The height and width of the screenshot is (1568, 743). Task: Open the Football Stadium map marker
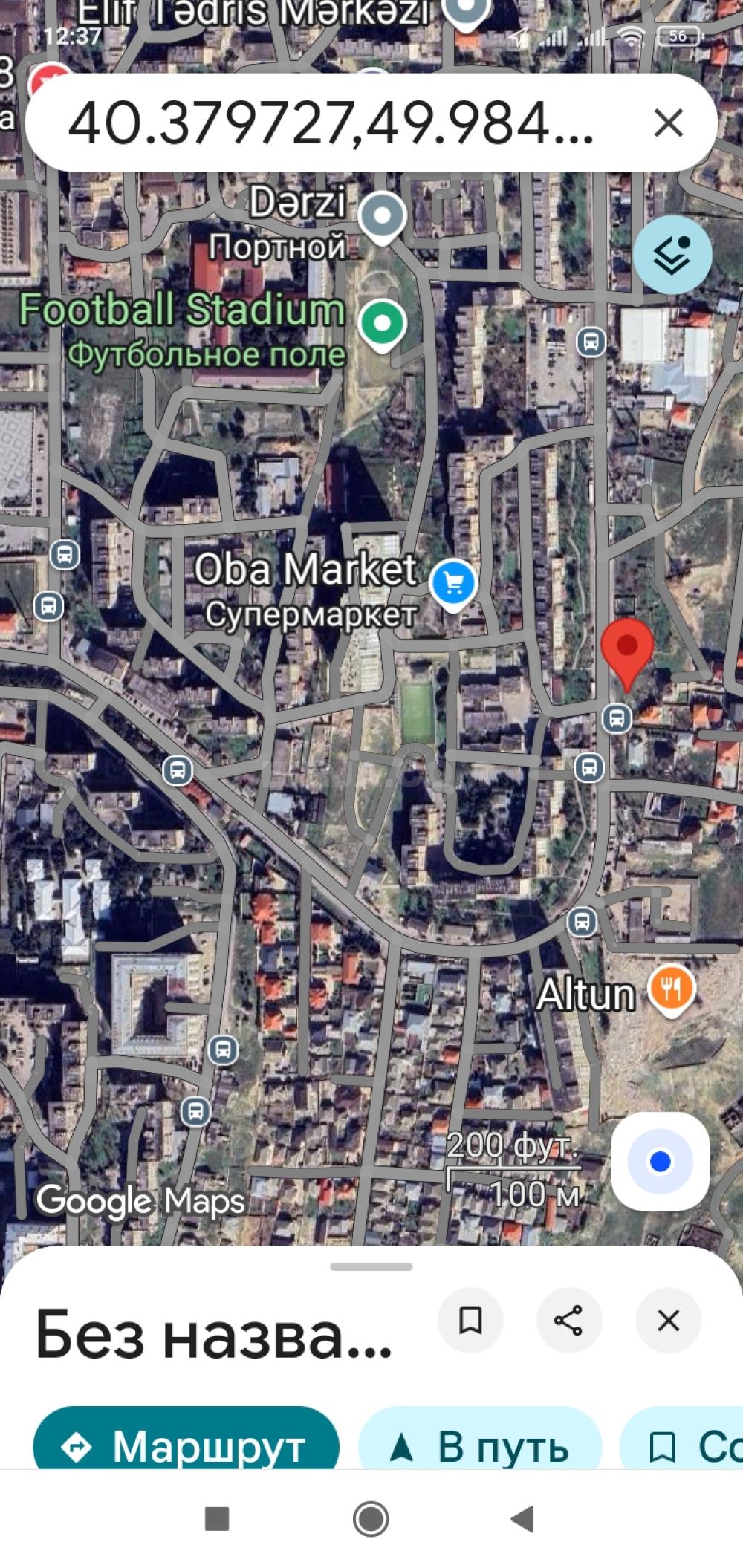[382, 324]
